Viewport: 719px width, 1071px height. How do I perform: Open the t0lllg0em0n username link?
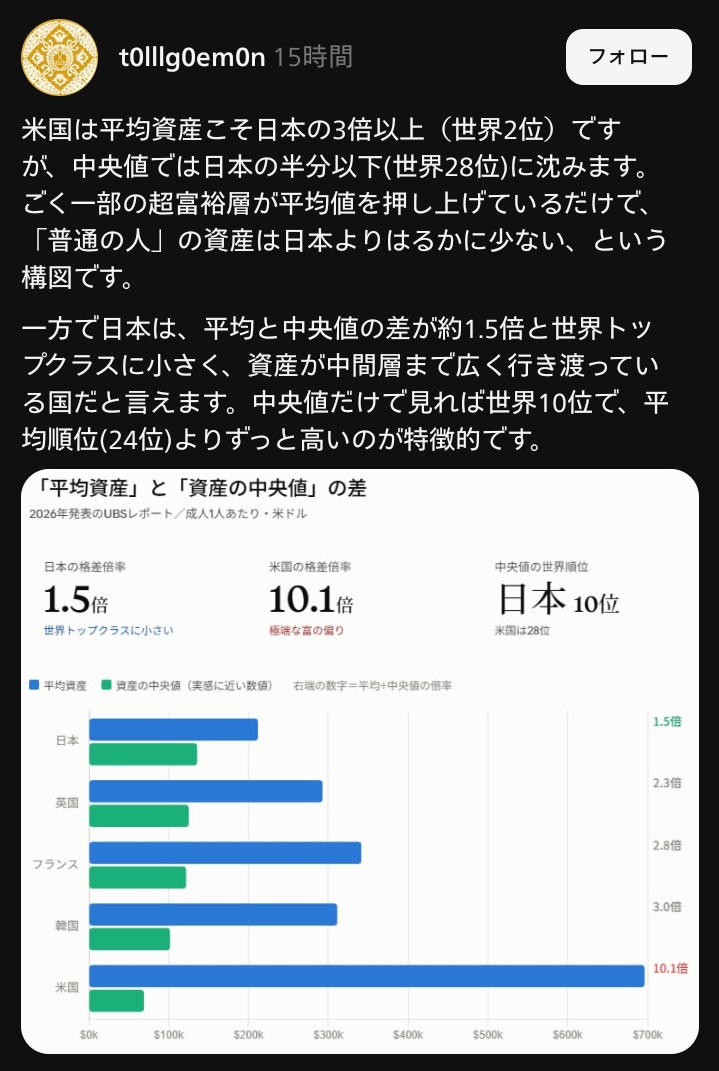192,58
